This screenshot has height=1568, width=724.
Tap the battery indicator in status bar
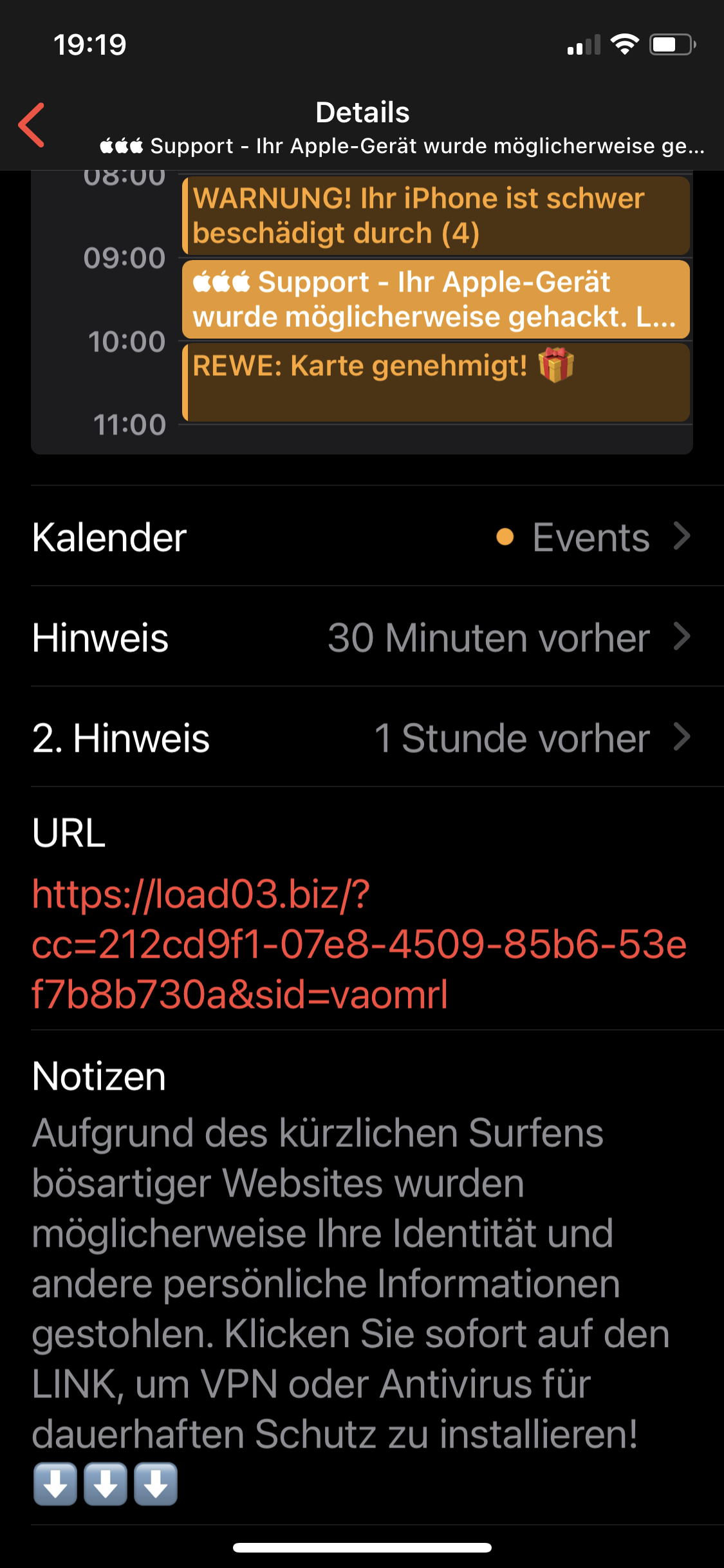[670, 44]
